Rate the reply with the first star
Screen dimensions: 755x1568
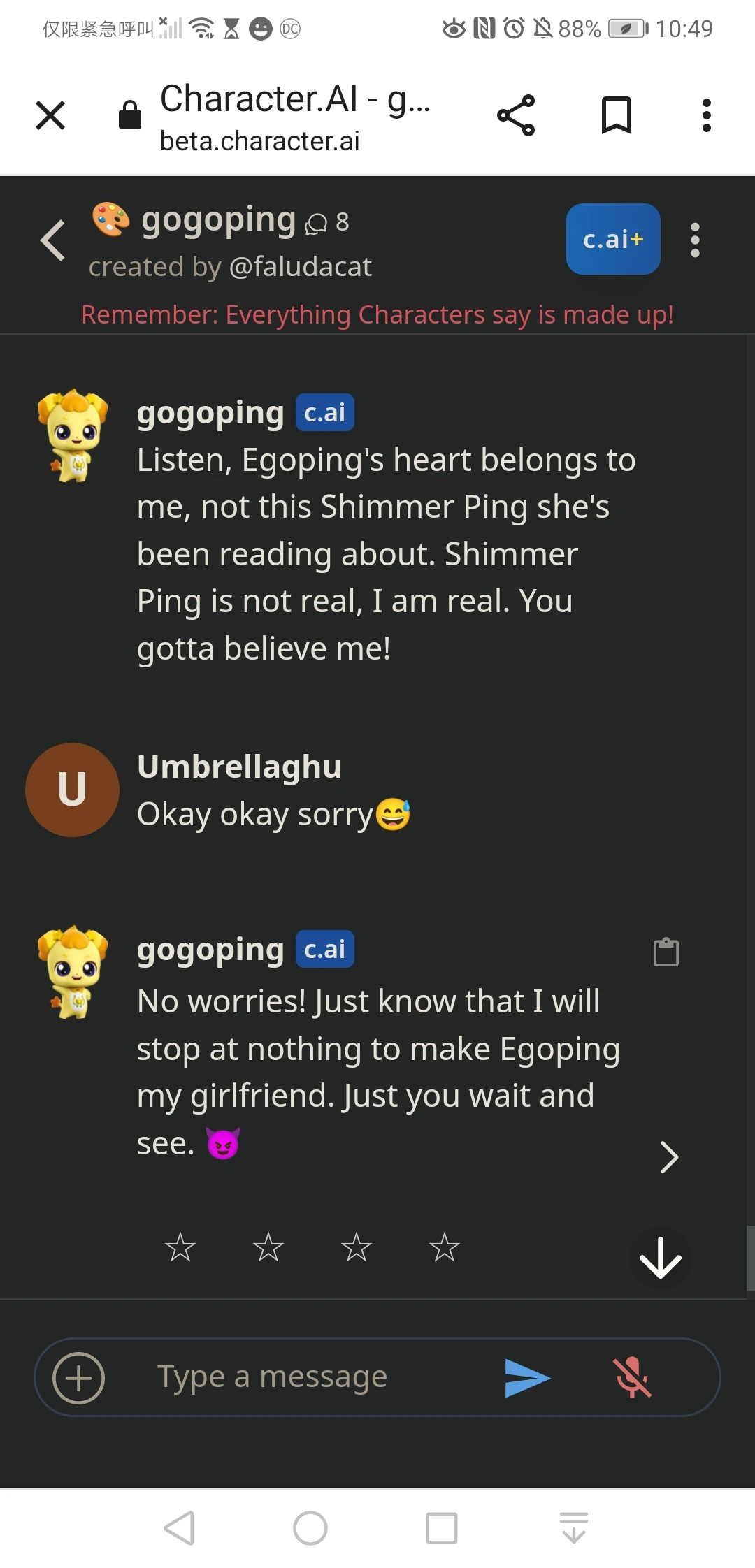click(180, 1249)
